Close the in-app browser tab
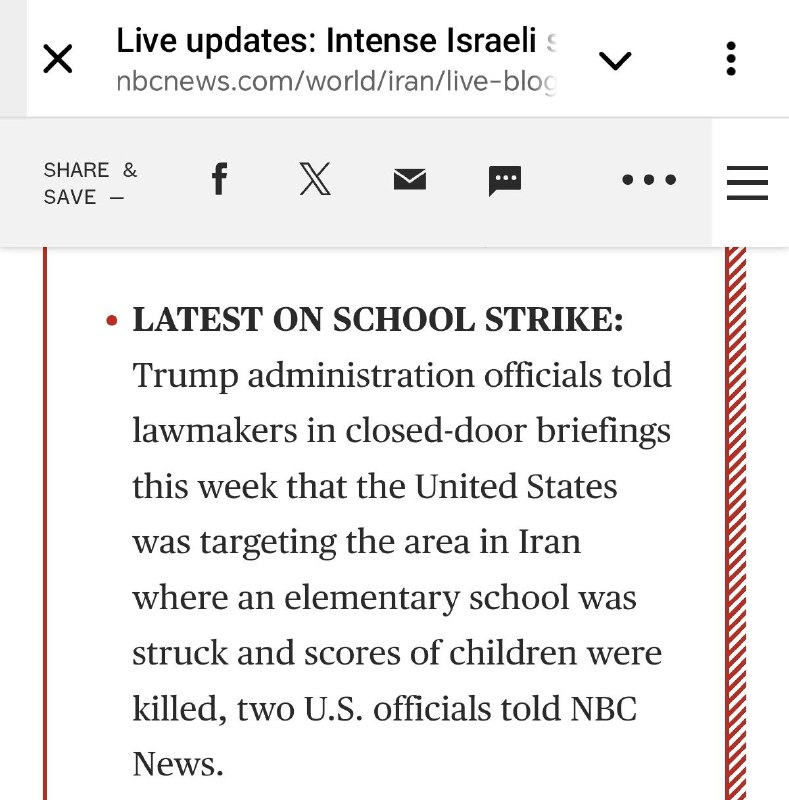The image size is (789, 800). coord(58,60)
